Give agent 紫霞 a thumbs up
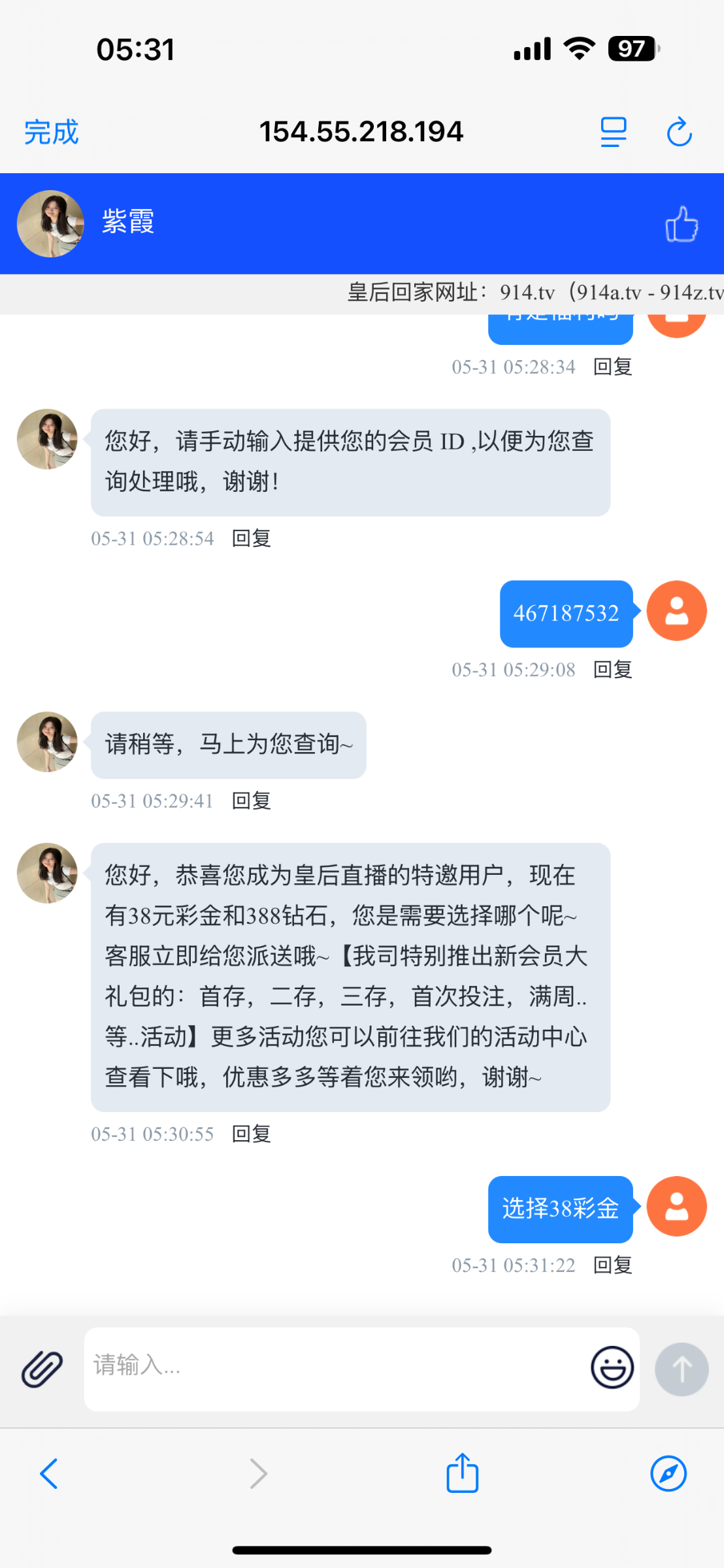Screen dimensions: 724x1568 point(682,224)
